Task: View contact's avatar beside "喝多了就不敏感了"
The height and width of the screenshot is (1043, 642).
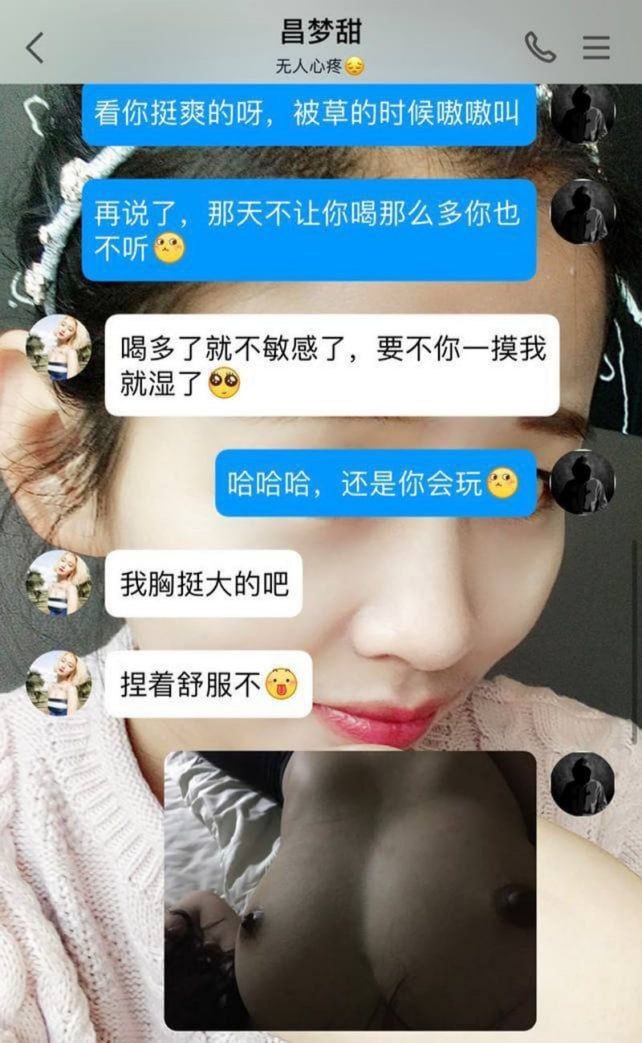Action: [x=59, y=349]
